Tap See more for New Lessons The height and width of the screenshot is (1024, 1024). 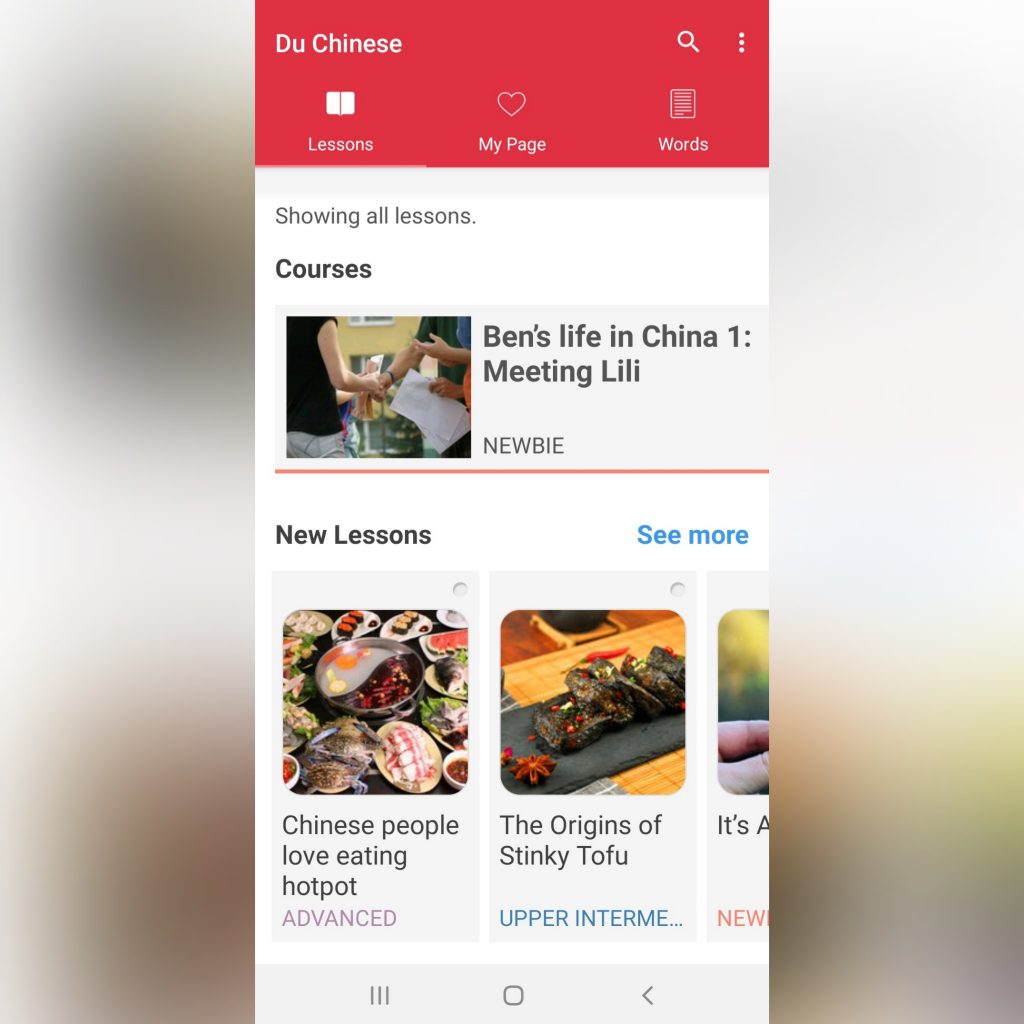coord(692,535)
